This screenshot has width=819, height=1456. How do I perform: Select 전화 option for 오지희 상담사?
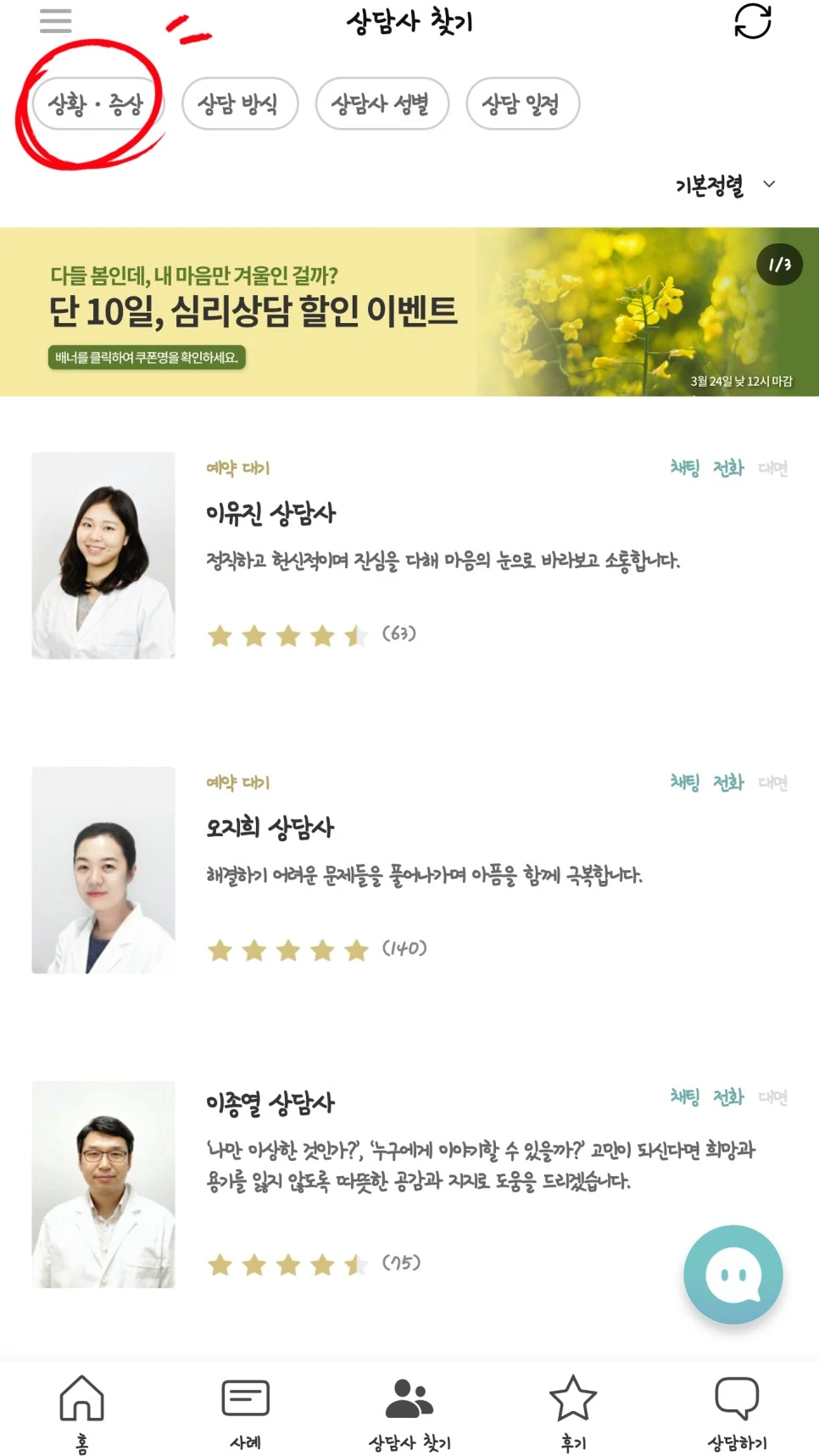(727, 782)
